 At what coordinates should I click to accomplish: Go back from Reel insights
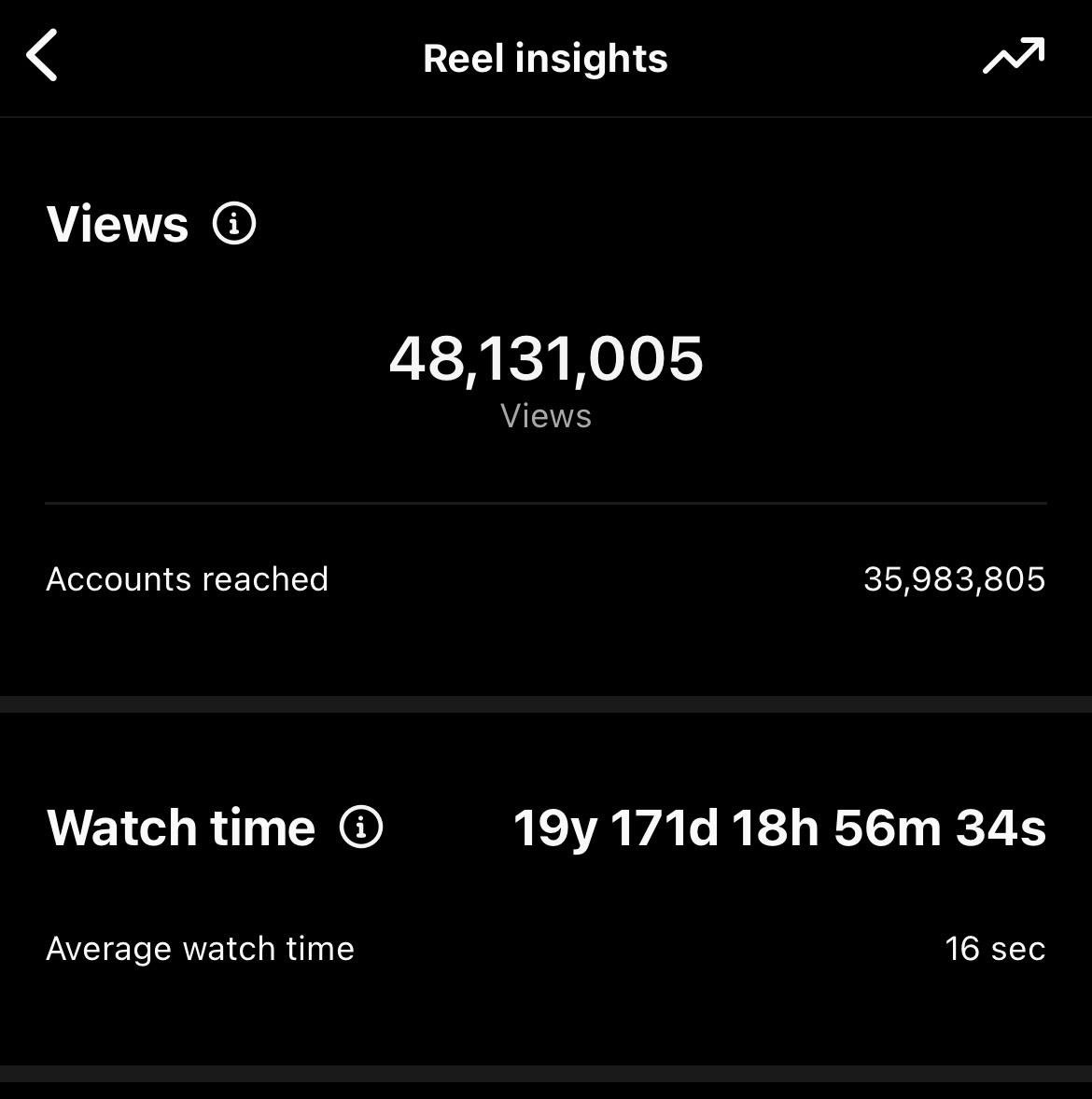[x=43, y=55]
